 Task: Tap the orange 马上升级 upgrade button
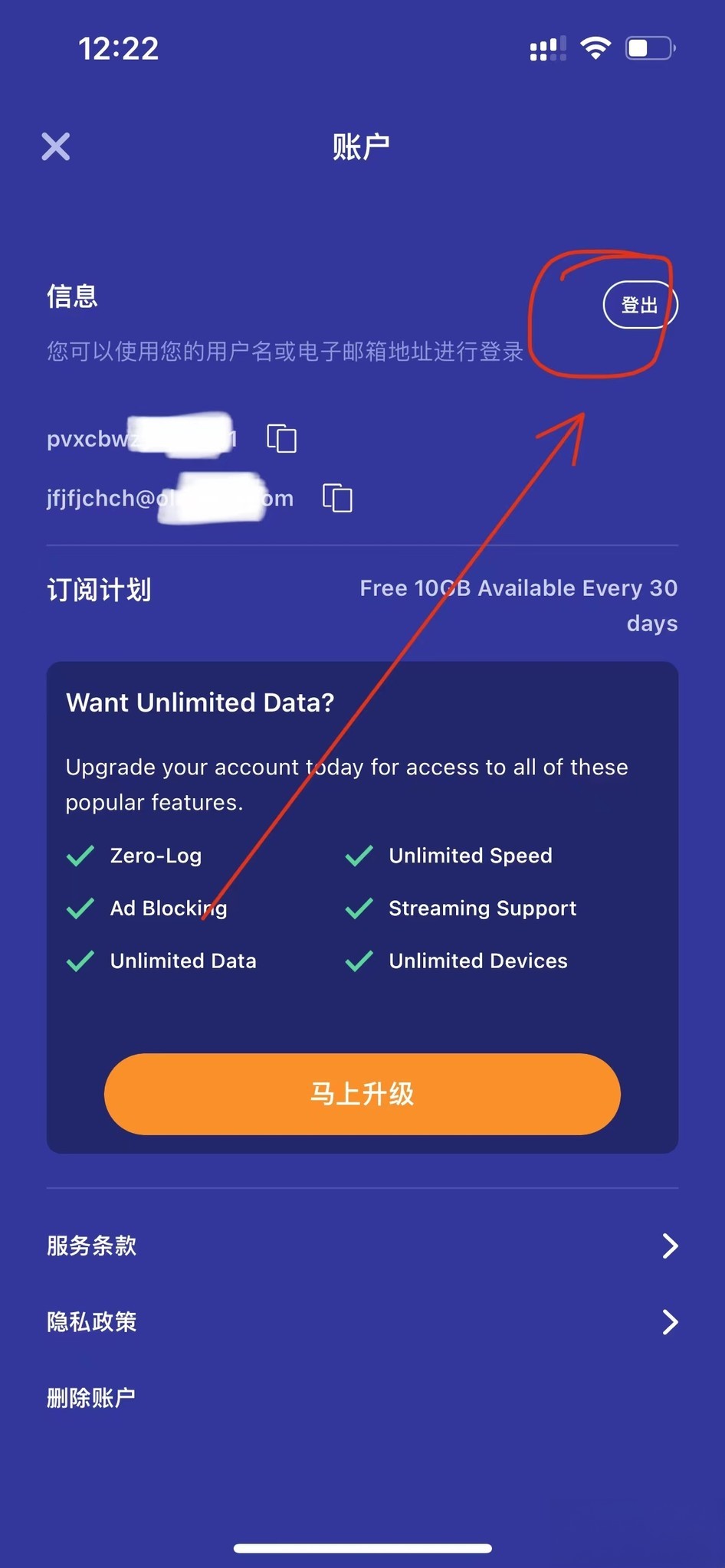tap(362, 1094)
